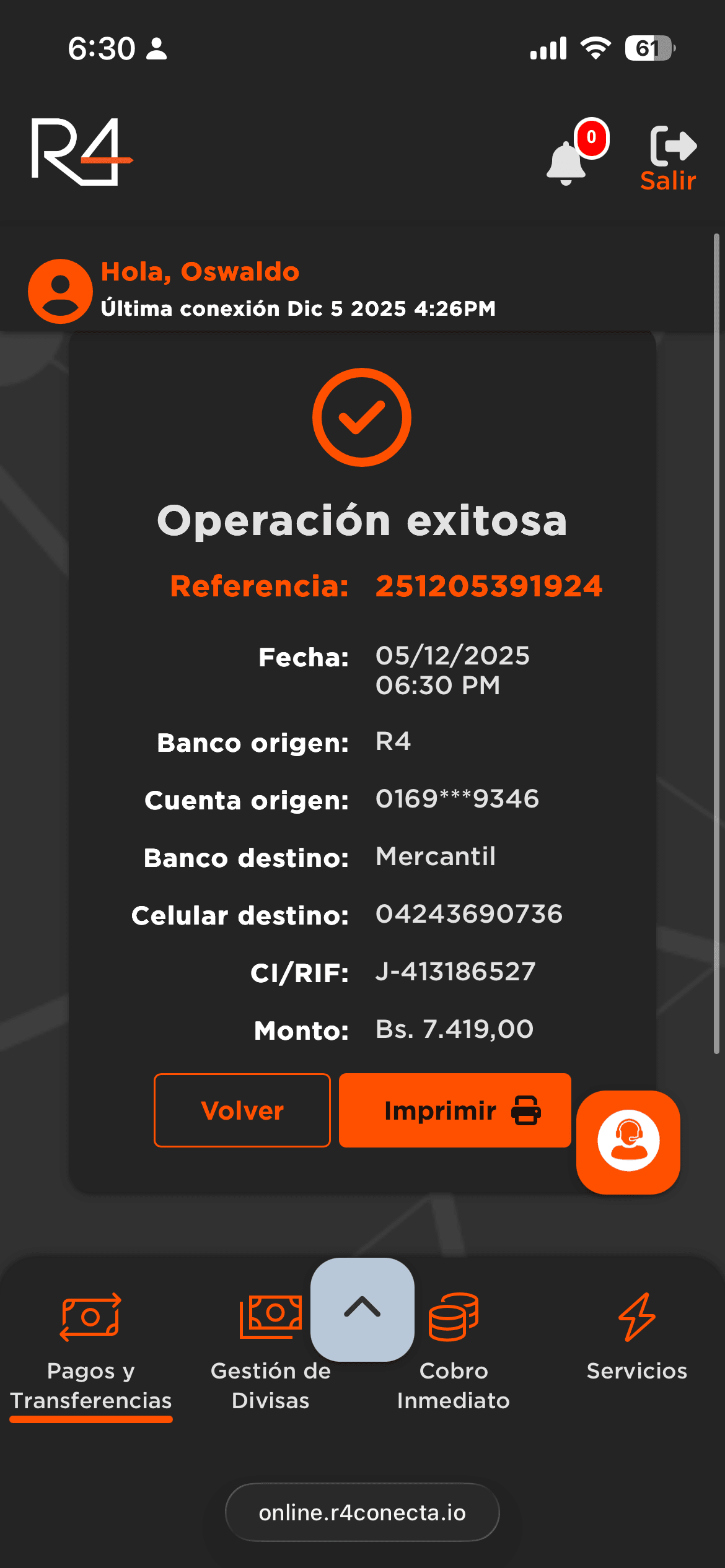725x1568 pixels.
Task: Open the Oswaldo profile avatar
Action: click(x=60, y=291)
